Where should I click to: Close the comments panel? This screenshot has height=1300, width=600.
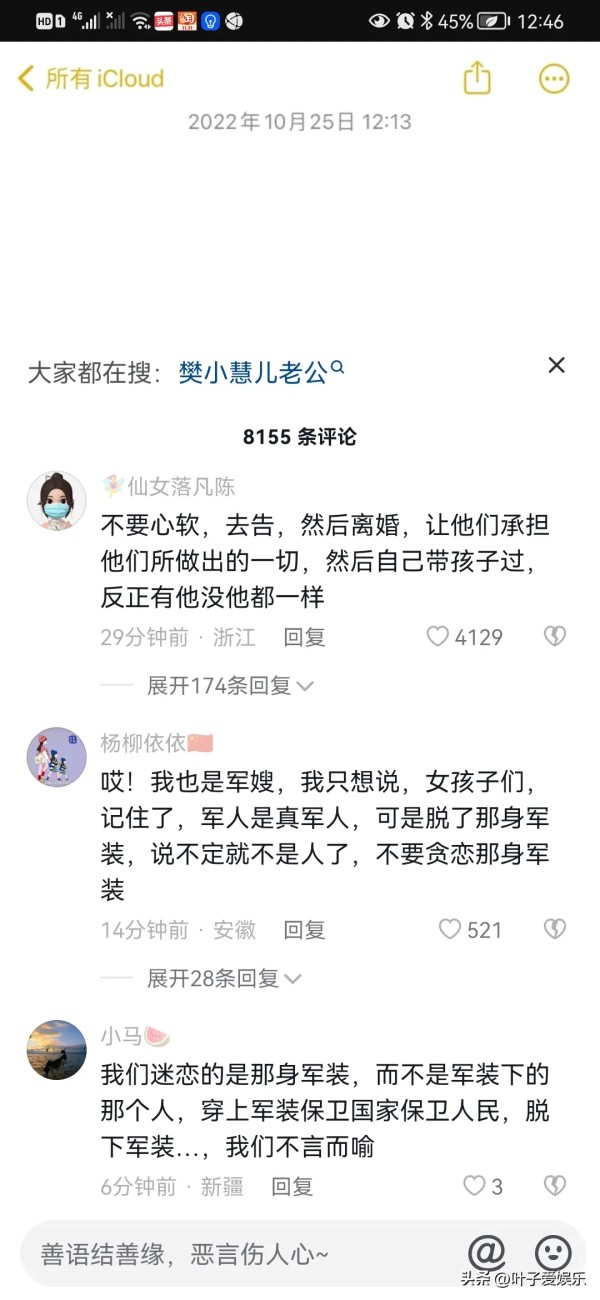pyautogui.click(x=556, y=366)
